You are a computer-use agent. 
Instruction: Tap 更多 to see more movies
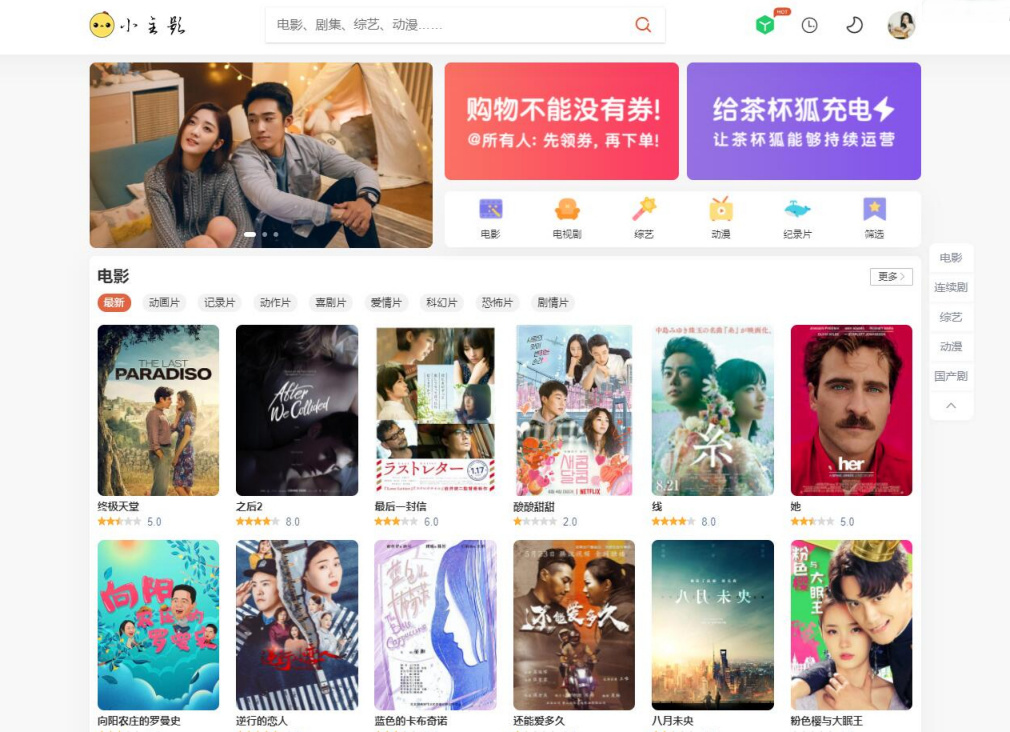pyautogui.click(x=891, y=277)
